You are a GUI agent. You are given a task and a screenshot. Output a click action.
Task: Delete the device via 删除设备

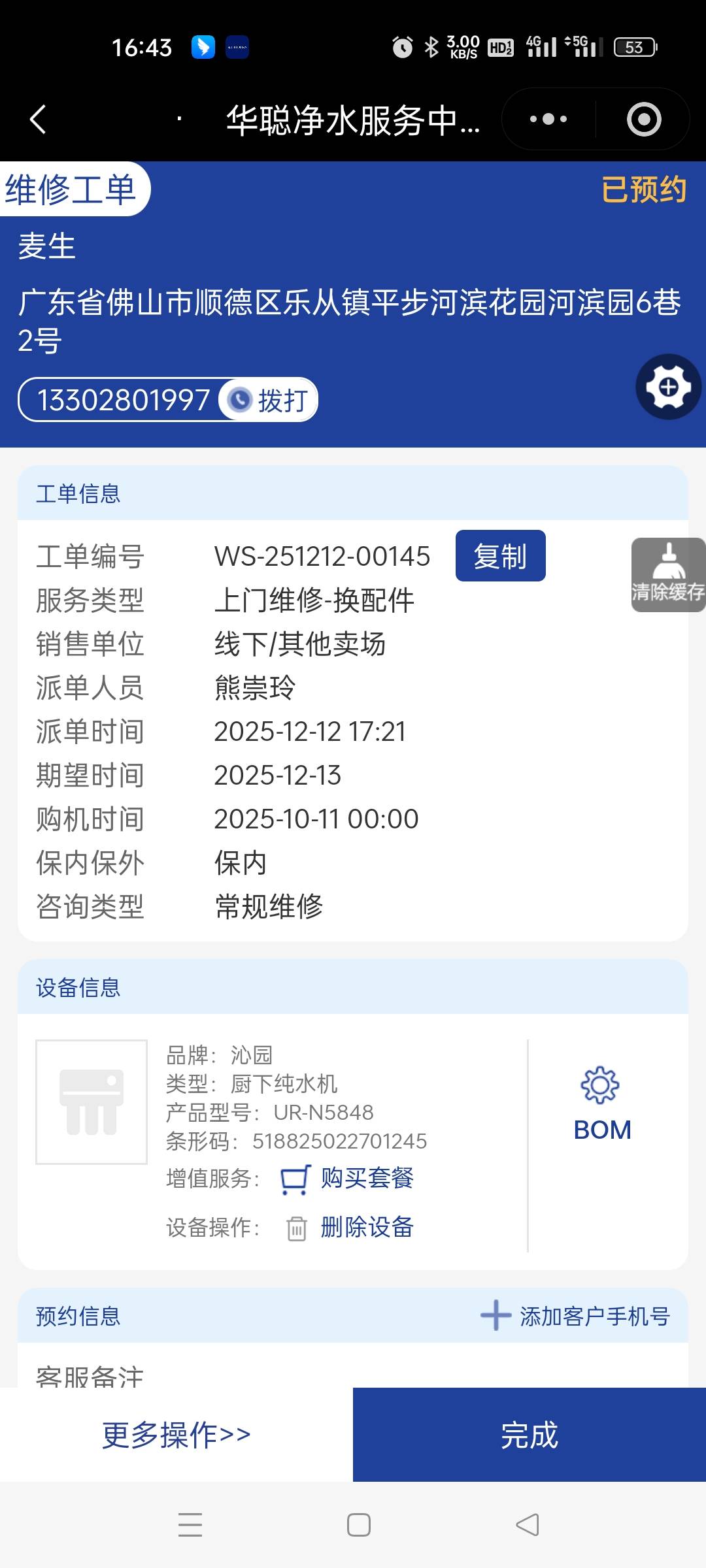coord(366,1228)
